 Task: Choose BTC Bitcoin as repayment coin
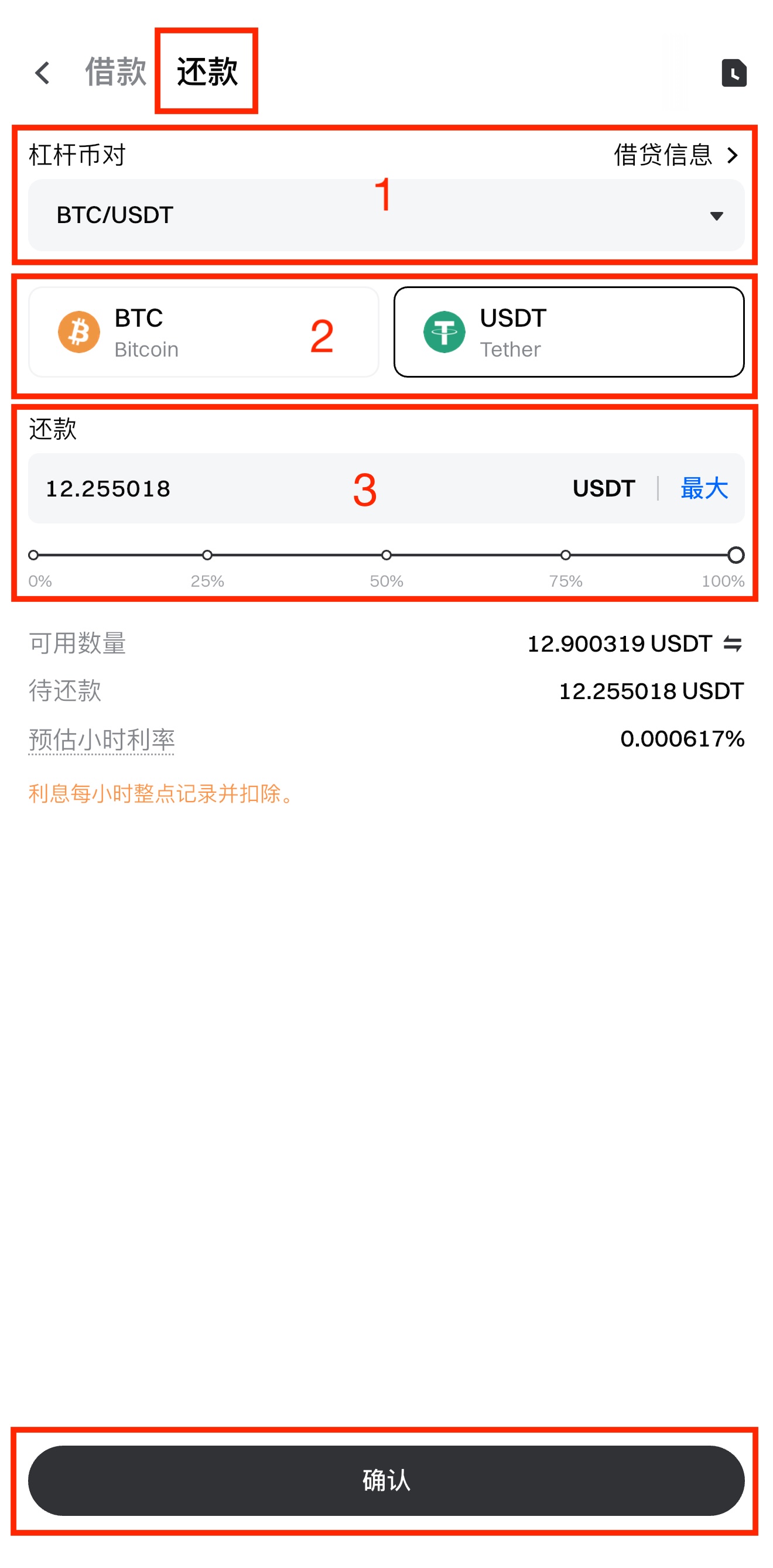click(203, 333)
